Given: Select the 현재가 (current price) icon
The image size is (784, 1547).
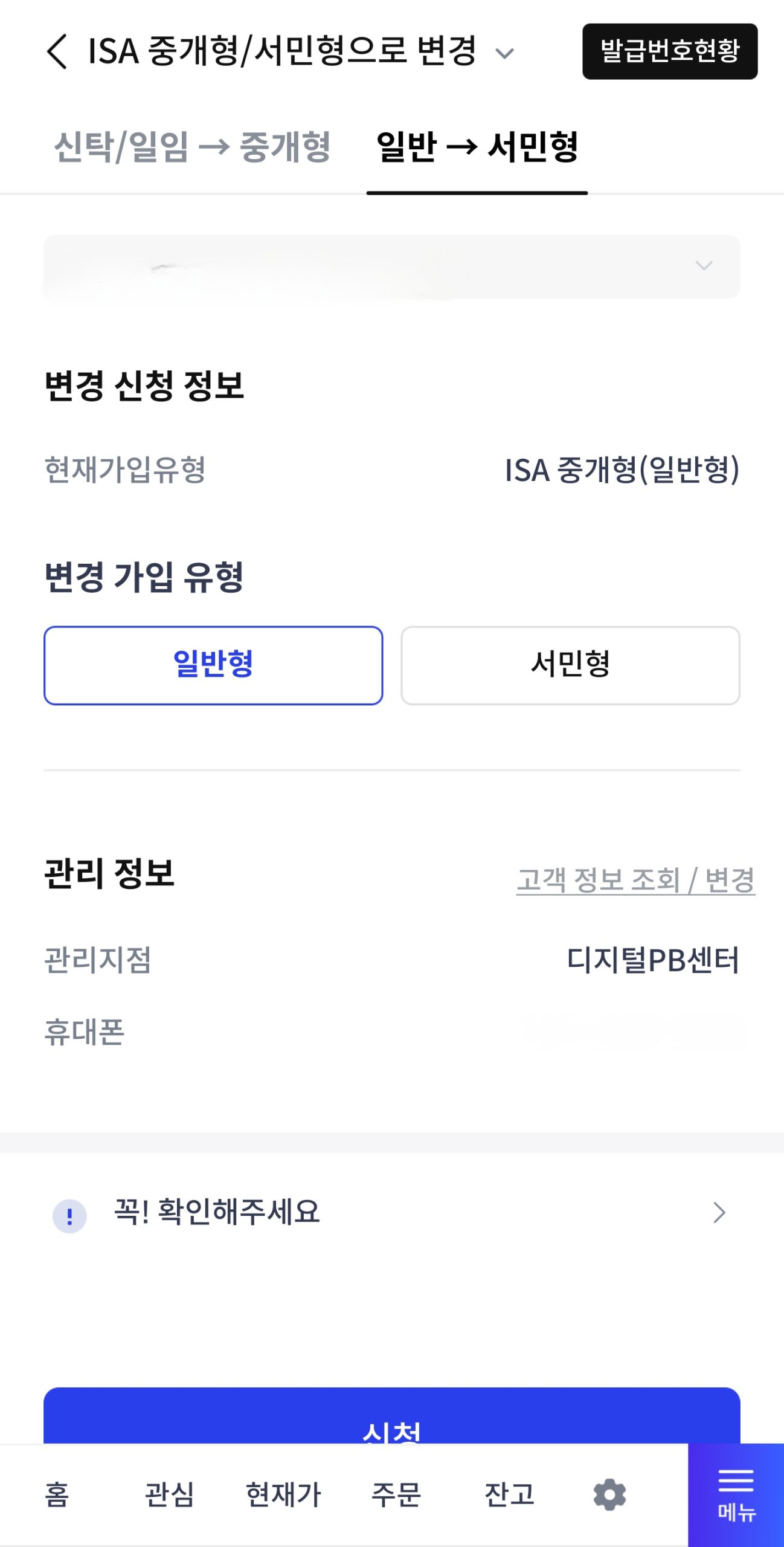Looking at the screenshot, I should pos(284,1494).
